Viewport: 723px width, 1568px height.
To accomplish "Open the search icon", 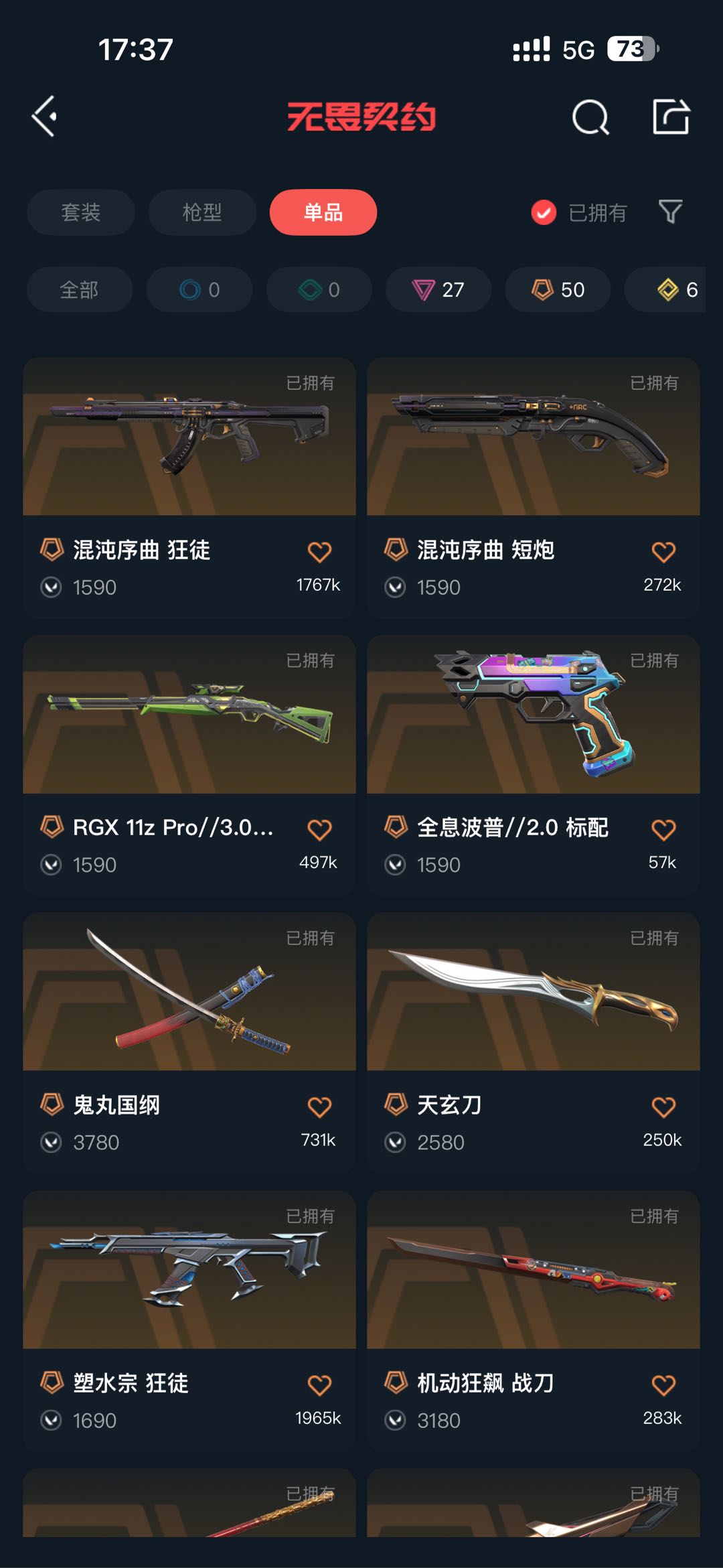I will coord(590,118).
